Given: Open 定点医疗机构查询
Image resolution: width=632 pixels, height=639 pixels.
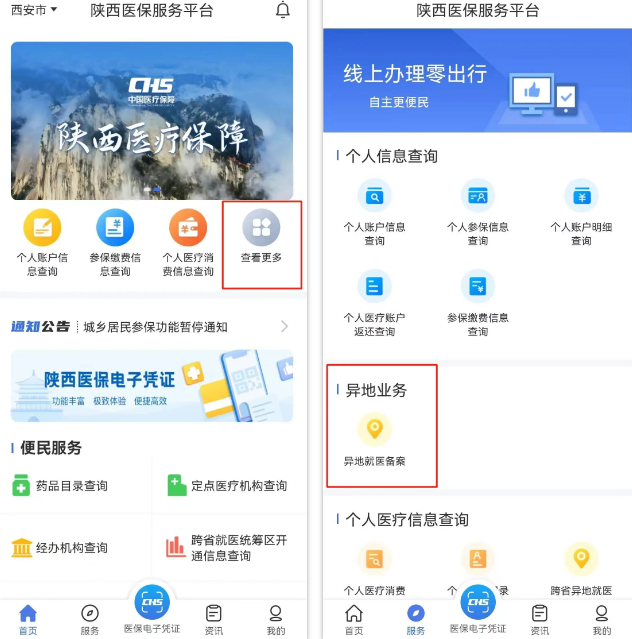Looking at the screenshot, I should 228,486.
